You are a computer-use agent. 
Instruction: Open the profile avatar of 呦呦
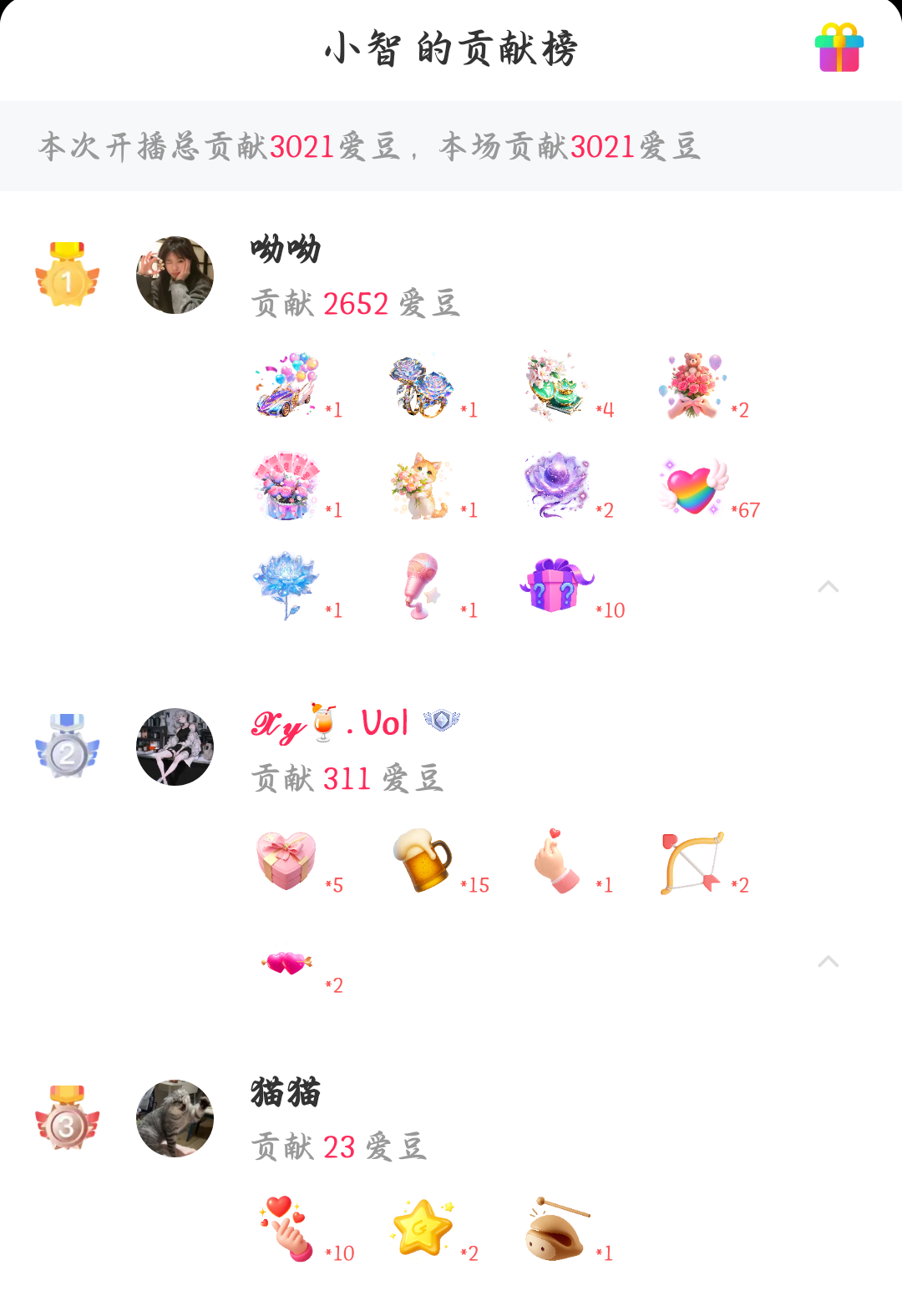(x=175, y=275)
